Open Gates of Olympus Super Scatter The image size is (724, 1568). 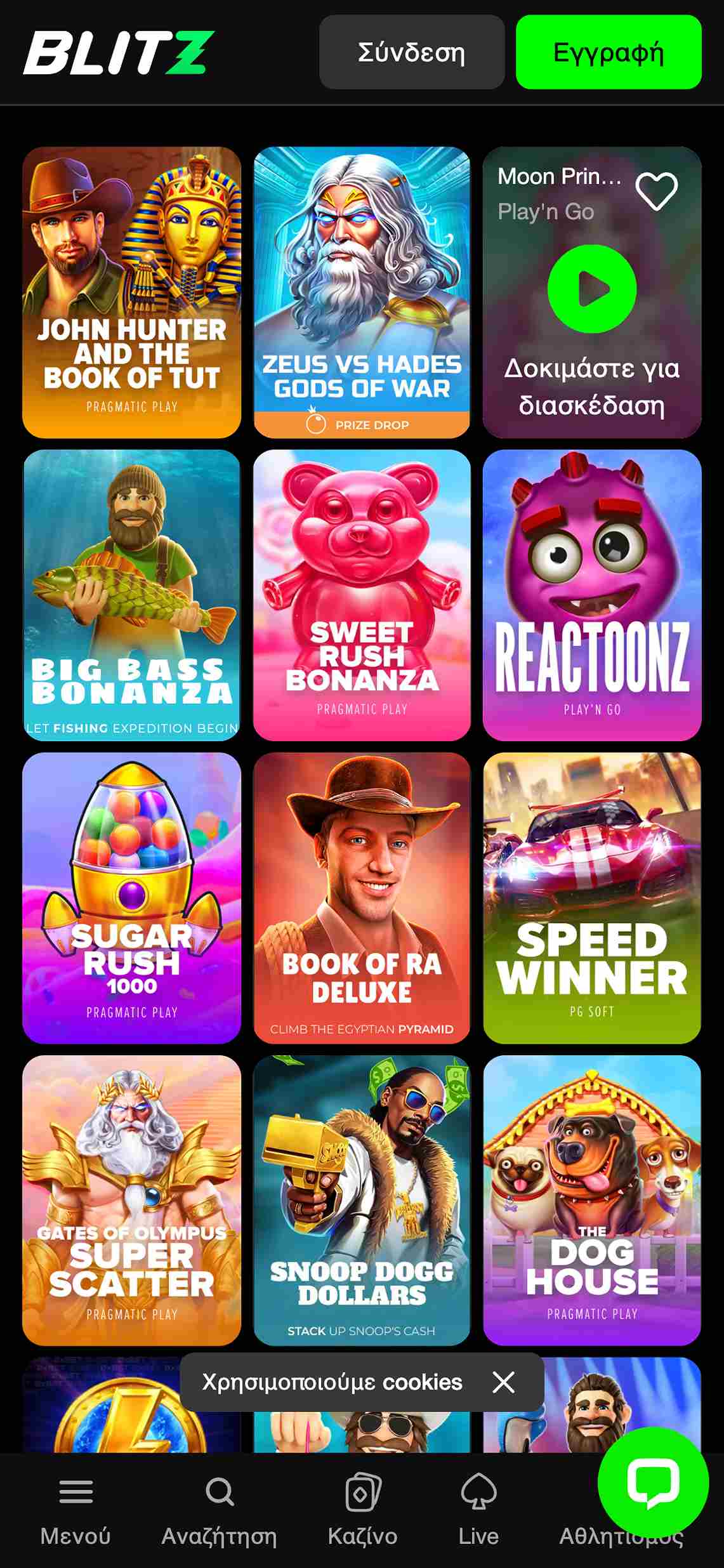point(131,1200)
